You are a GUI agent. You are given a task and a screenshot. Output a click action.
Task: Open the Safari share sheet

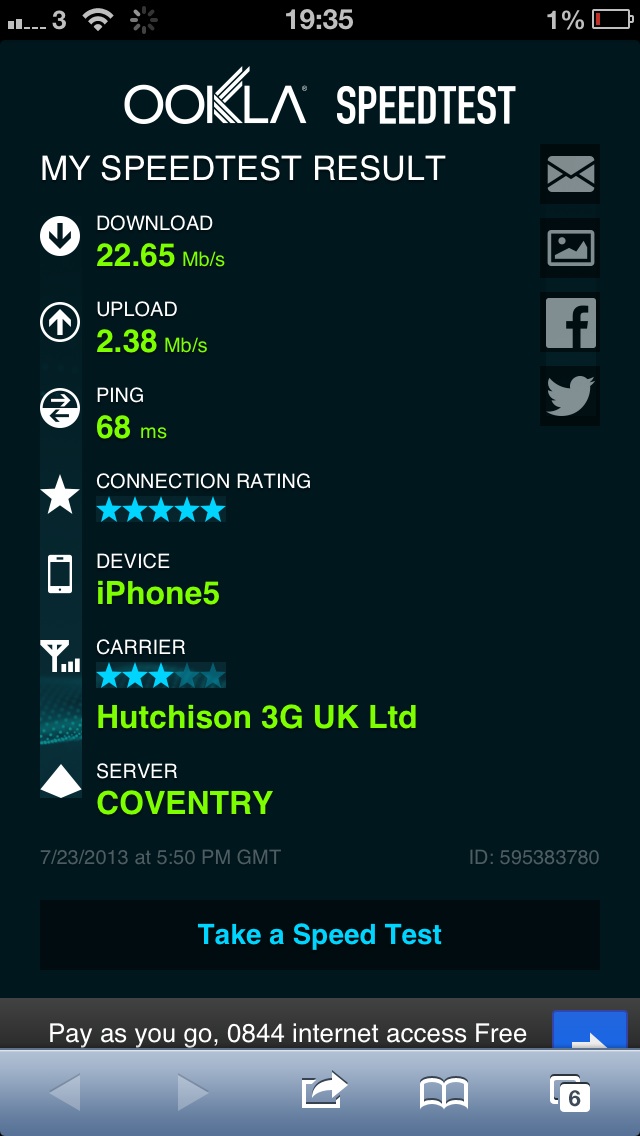tap(323, 1090)
